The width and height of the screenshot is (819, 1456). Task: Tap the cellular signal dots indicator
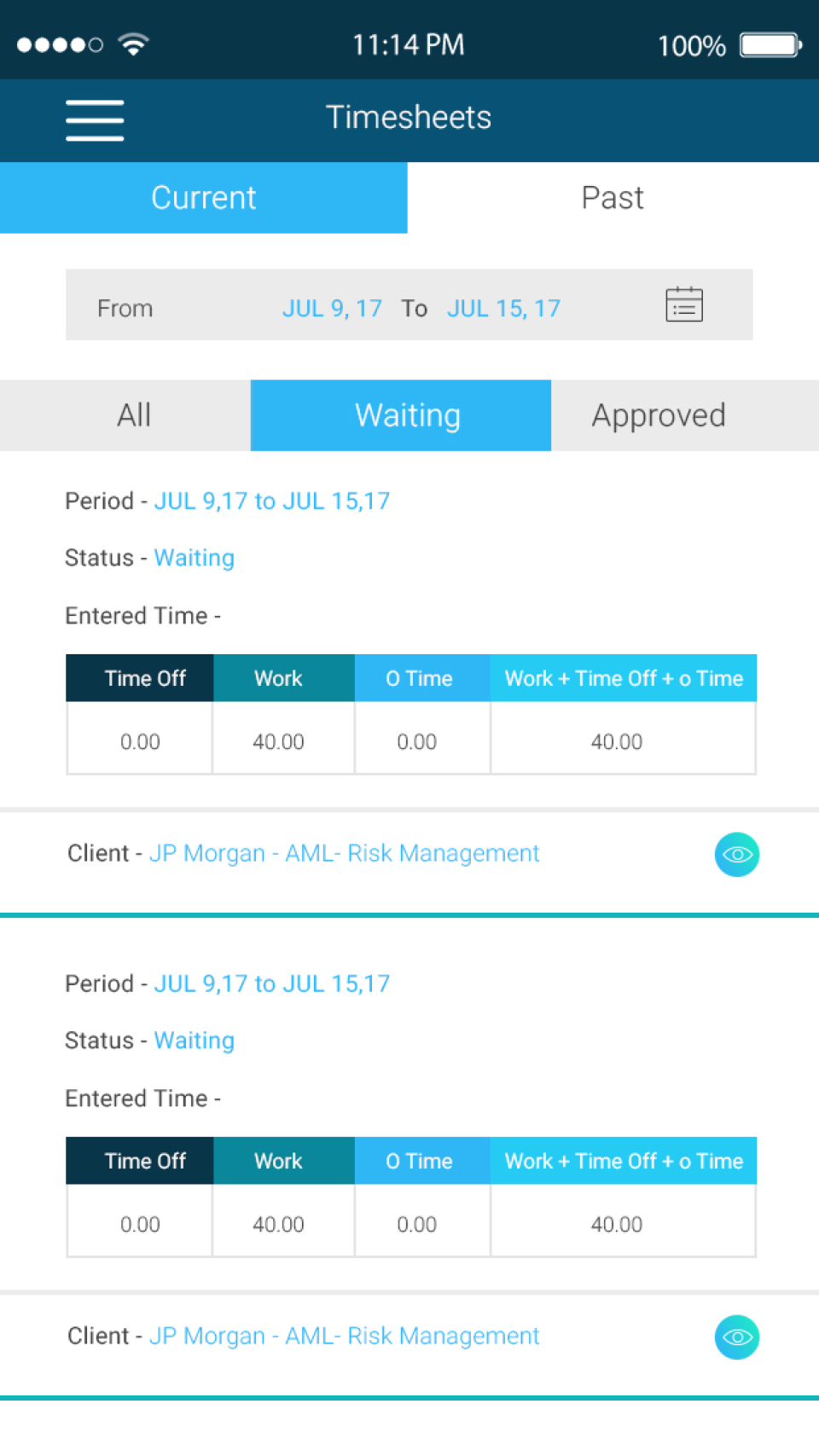(60, 44)
